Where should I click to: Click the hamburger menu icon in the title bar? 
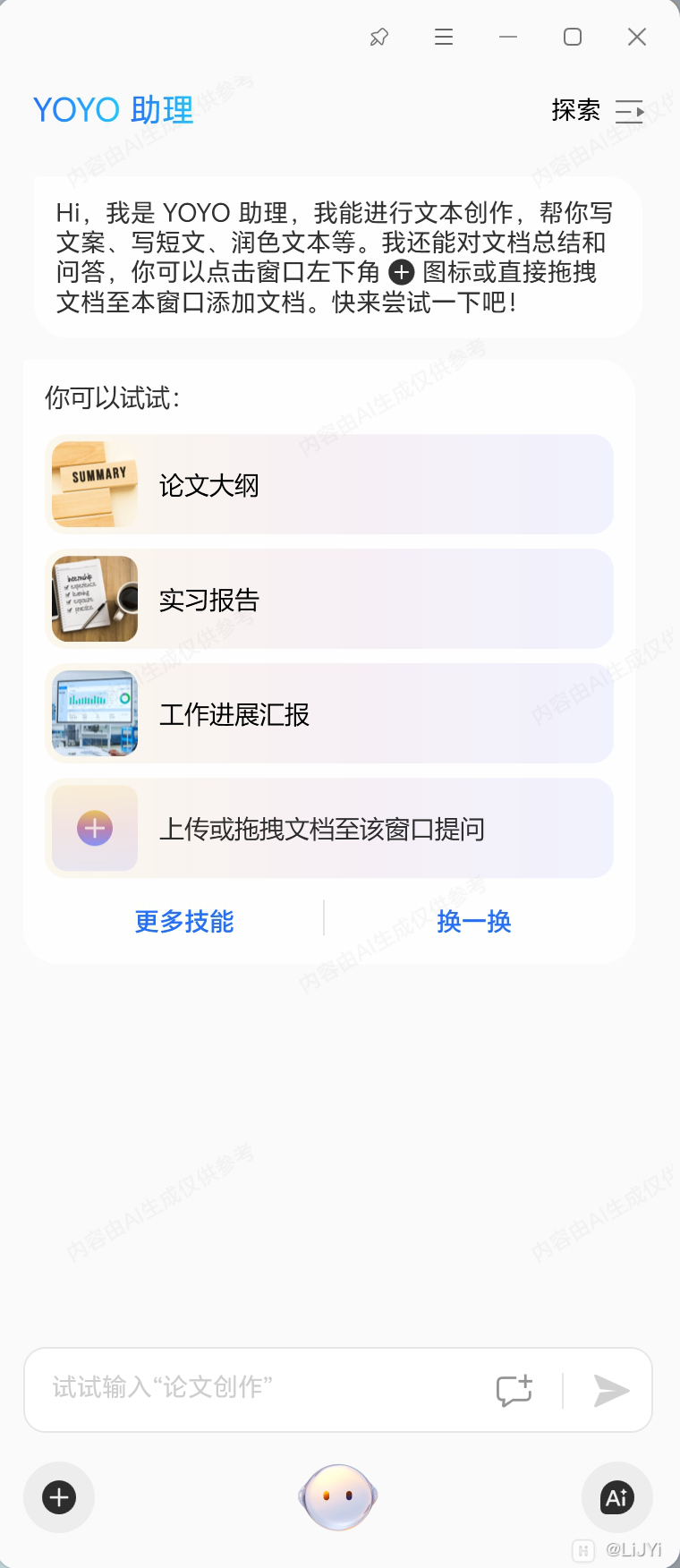(444, 36)
